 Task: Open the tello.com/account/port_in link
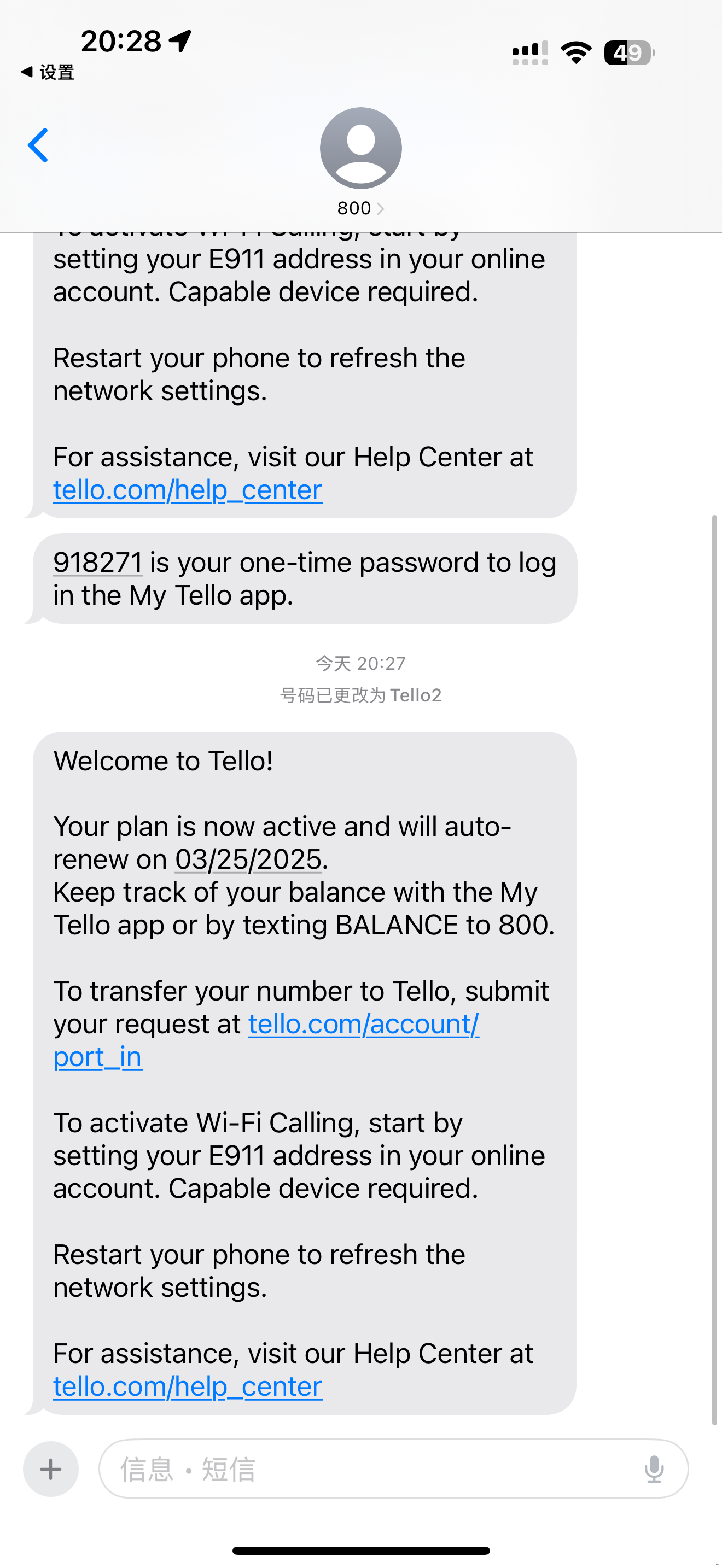pos(363,1024)
